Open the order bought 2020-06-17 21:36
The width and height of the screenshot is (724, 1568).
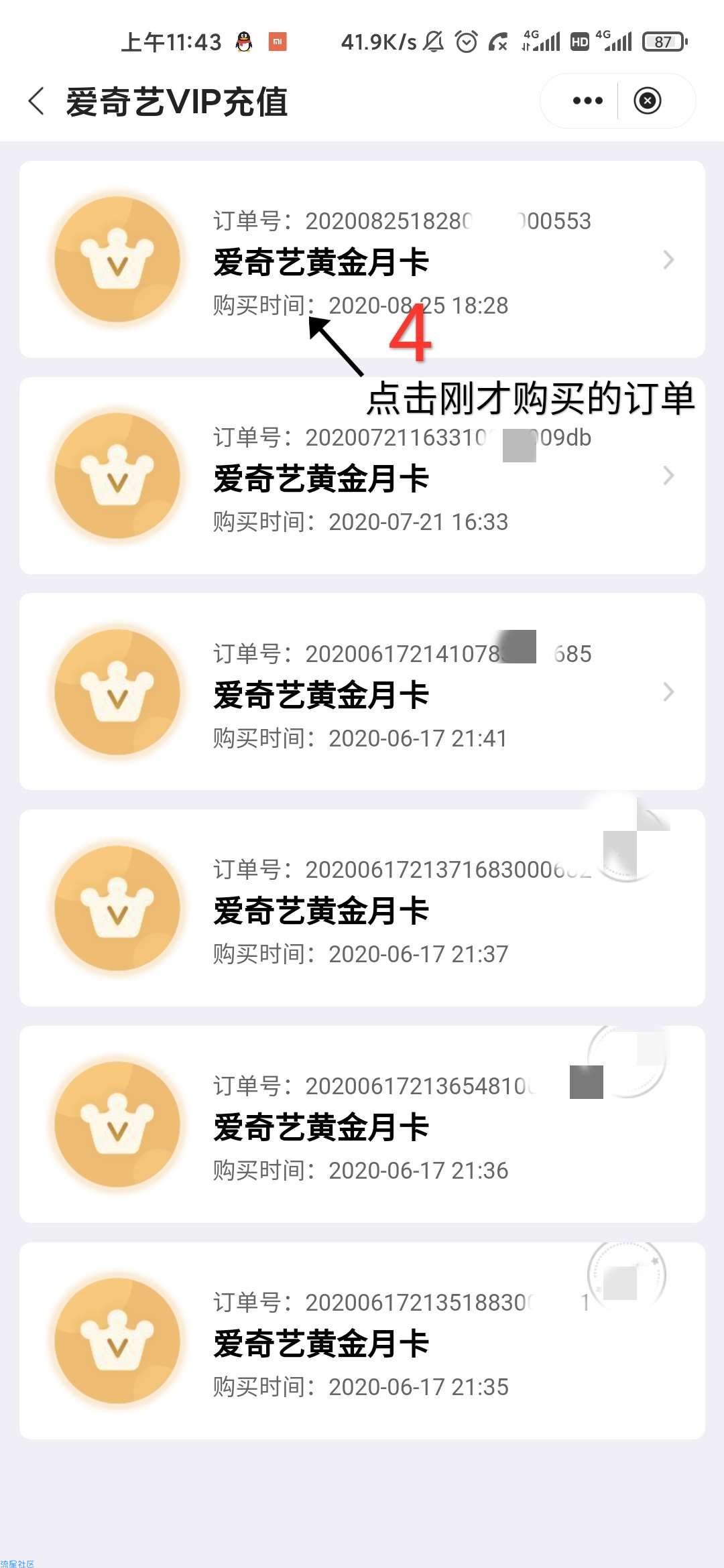coord(362,1124)
